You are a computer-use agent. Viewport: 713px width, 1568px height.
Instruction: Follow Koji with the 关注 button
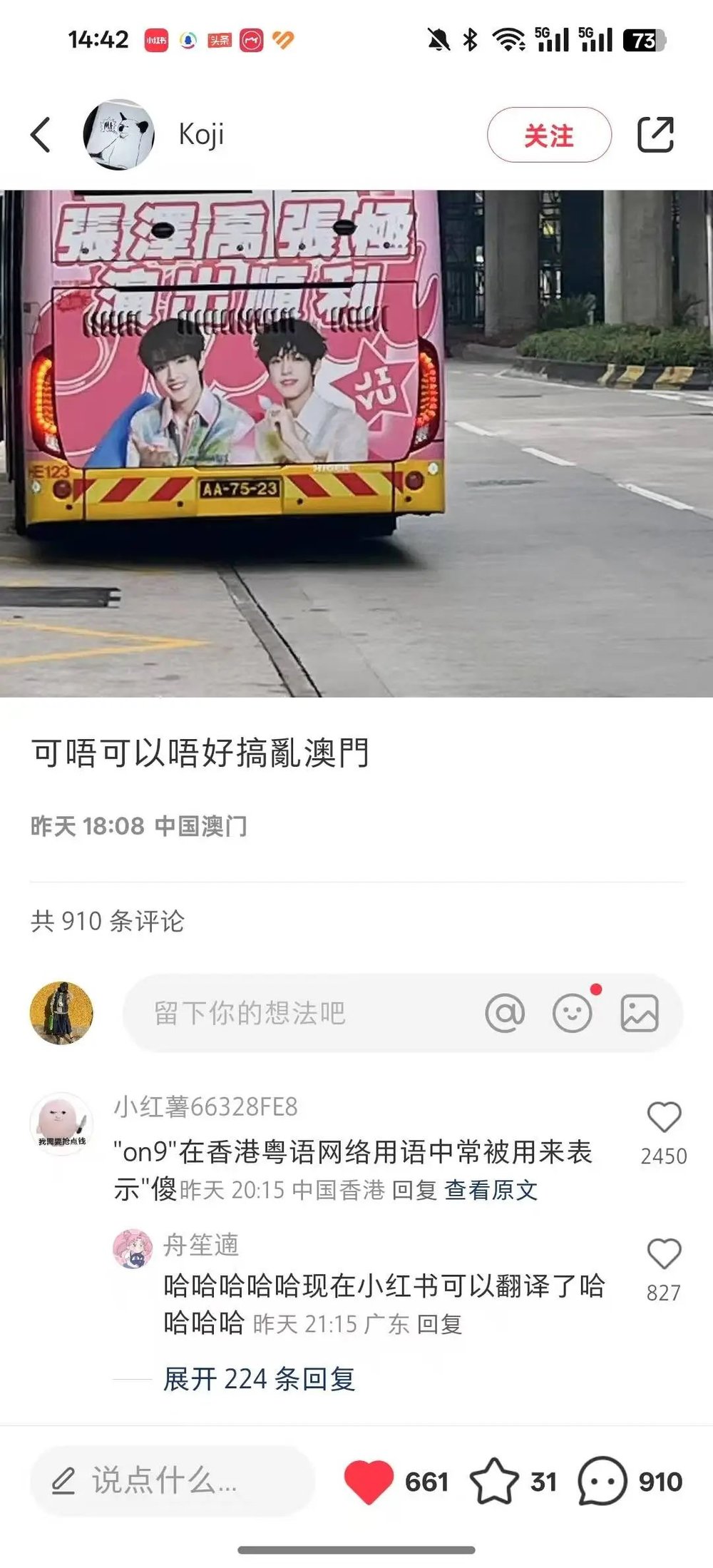tap(548, 135)
